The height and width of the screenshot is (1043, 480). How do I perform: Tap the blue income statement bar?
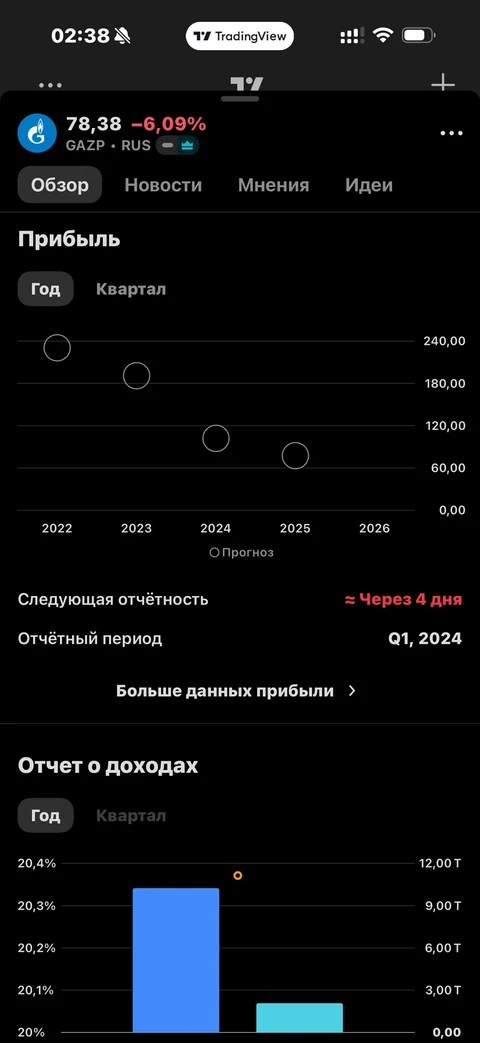[x=176, y=960]
